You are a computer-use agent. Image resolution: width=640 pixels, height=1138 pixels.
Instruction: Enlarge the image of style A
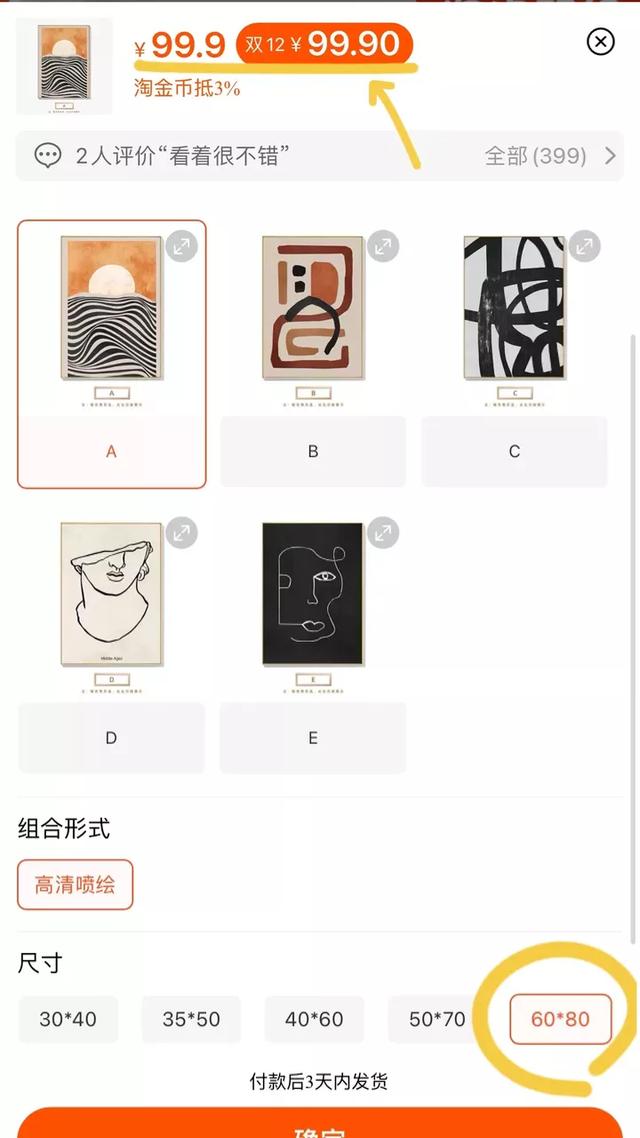click(181, 247)
